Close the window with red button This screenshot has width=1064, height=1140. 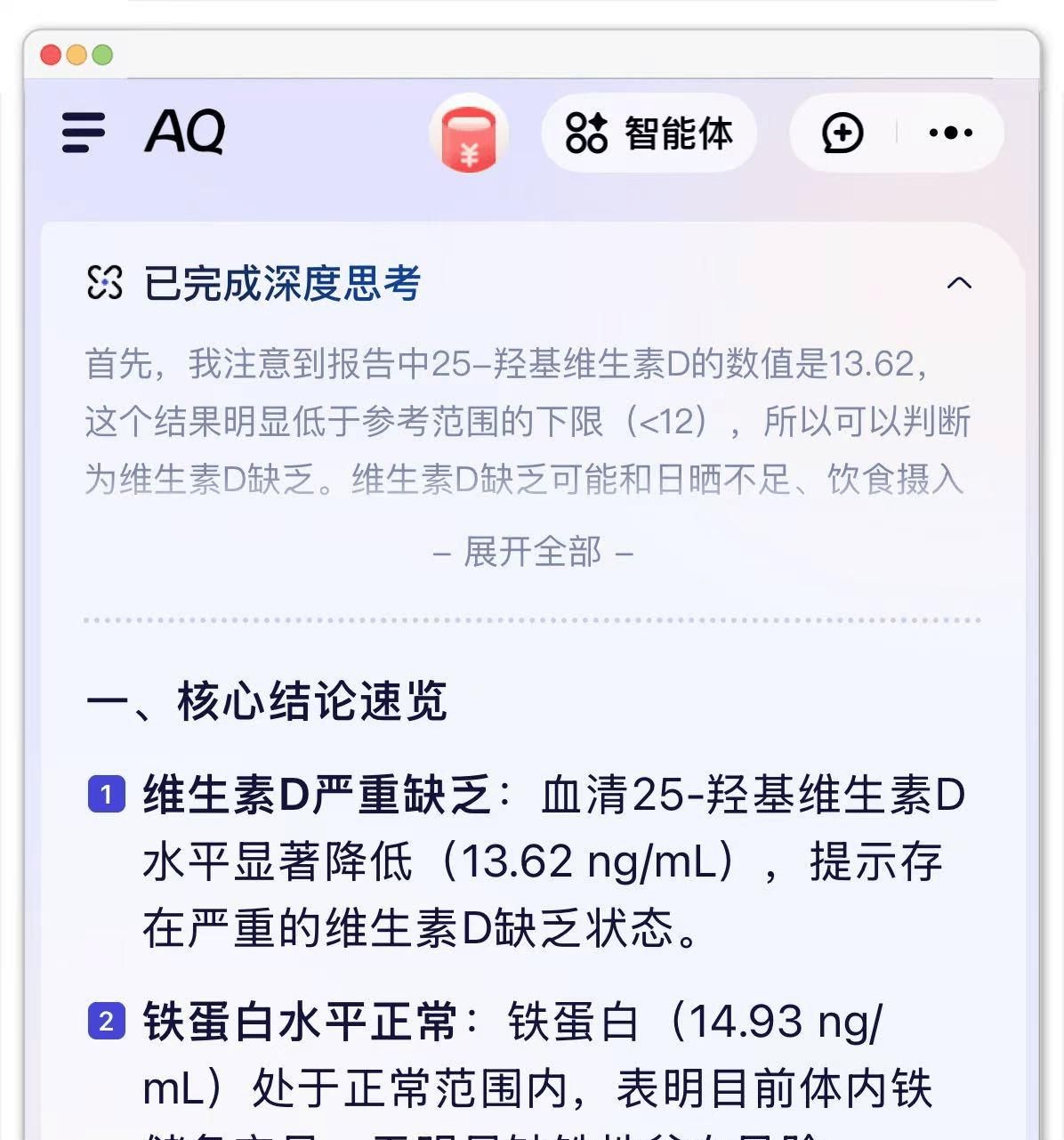pos(51,55)
